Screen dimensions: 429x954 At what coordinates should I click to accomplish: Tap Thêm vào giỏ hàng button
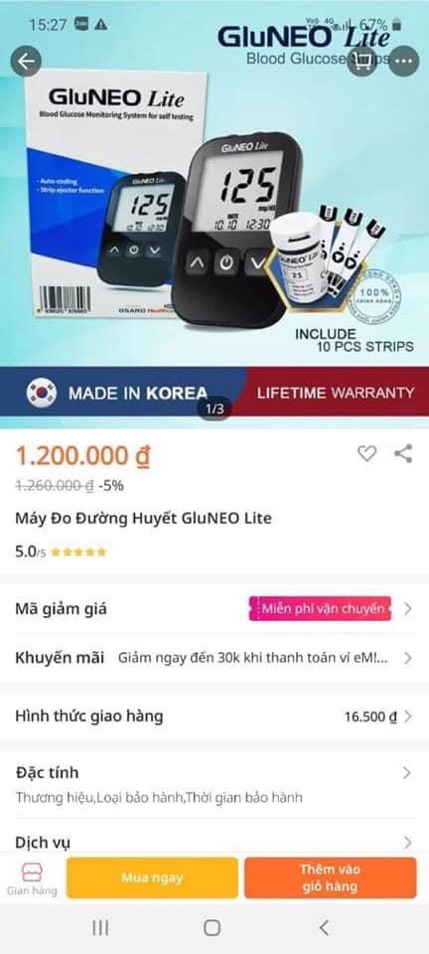pyautogui.click(x=330, y=878)
